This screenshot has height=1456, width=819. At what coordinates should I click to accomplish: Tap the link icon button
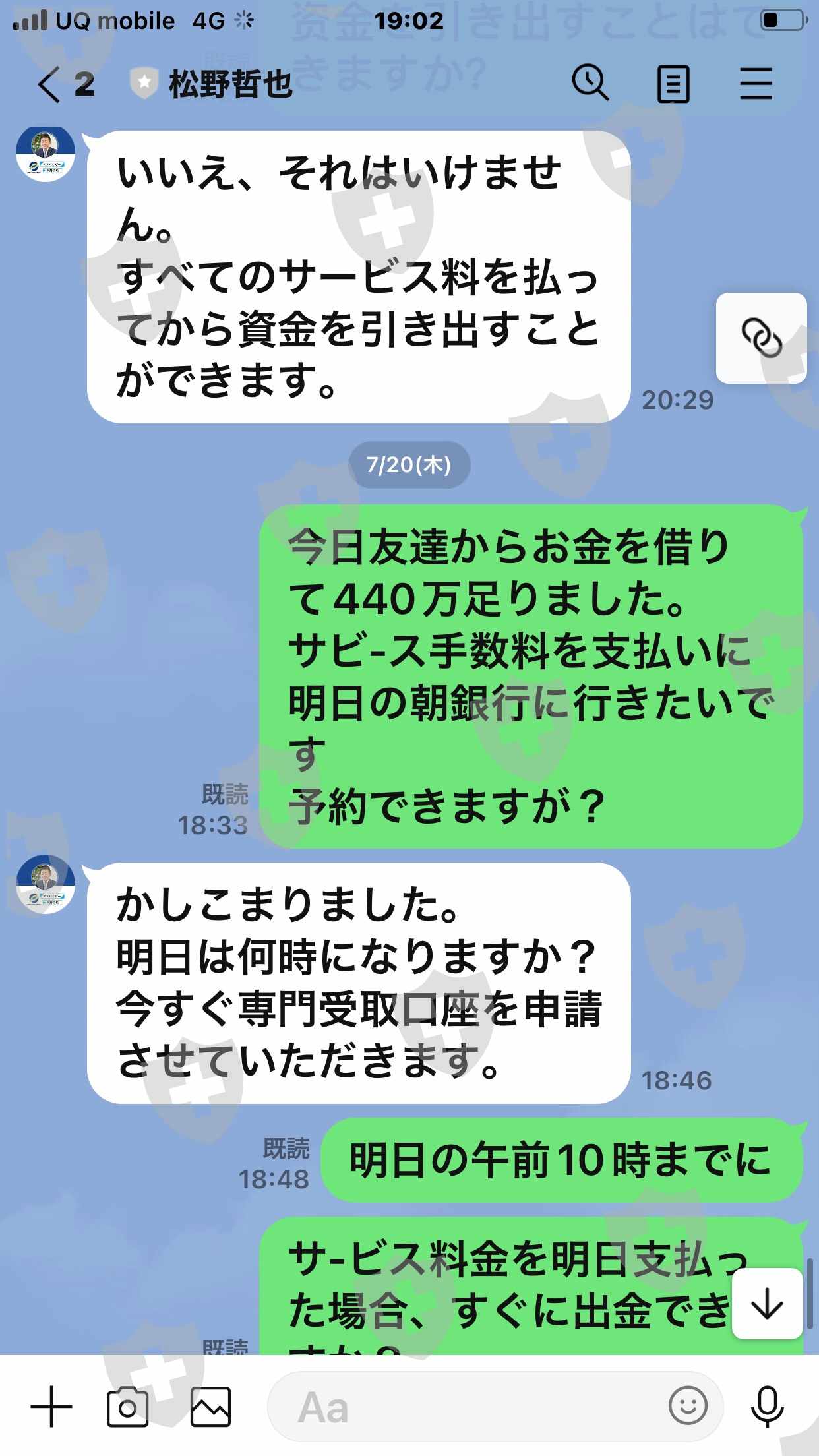coord(762,338)
